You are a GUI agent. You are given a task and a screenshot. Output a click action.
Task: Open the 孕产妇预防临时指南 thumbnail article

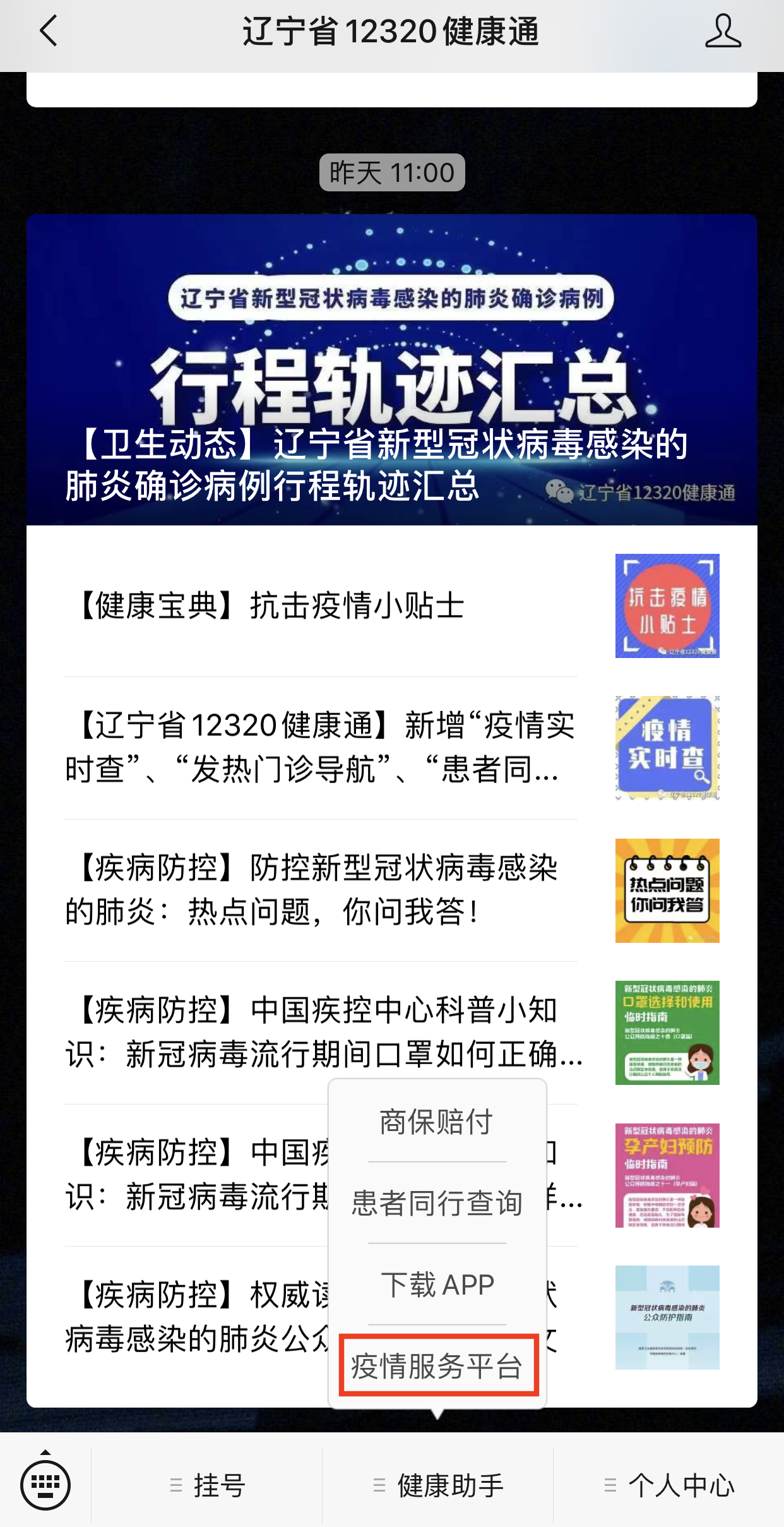tap(667, 1175)
